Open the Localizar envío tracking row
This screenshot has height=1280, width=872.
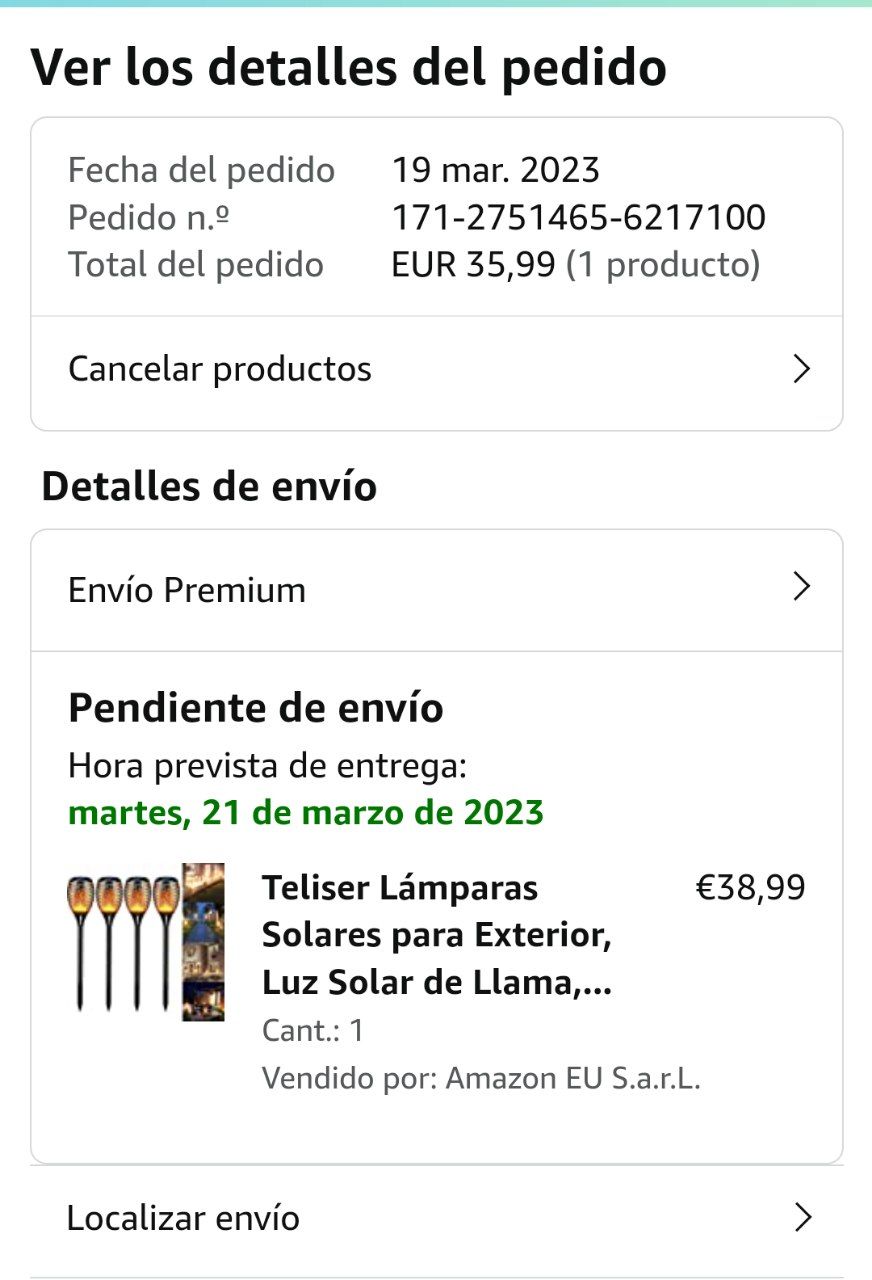[x=436, y=1218]
